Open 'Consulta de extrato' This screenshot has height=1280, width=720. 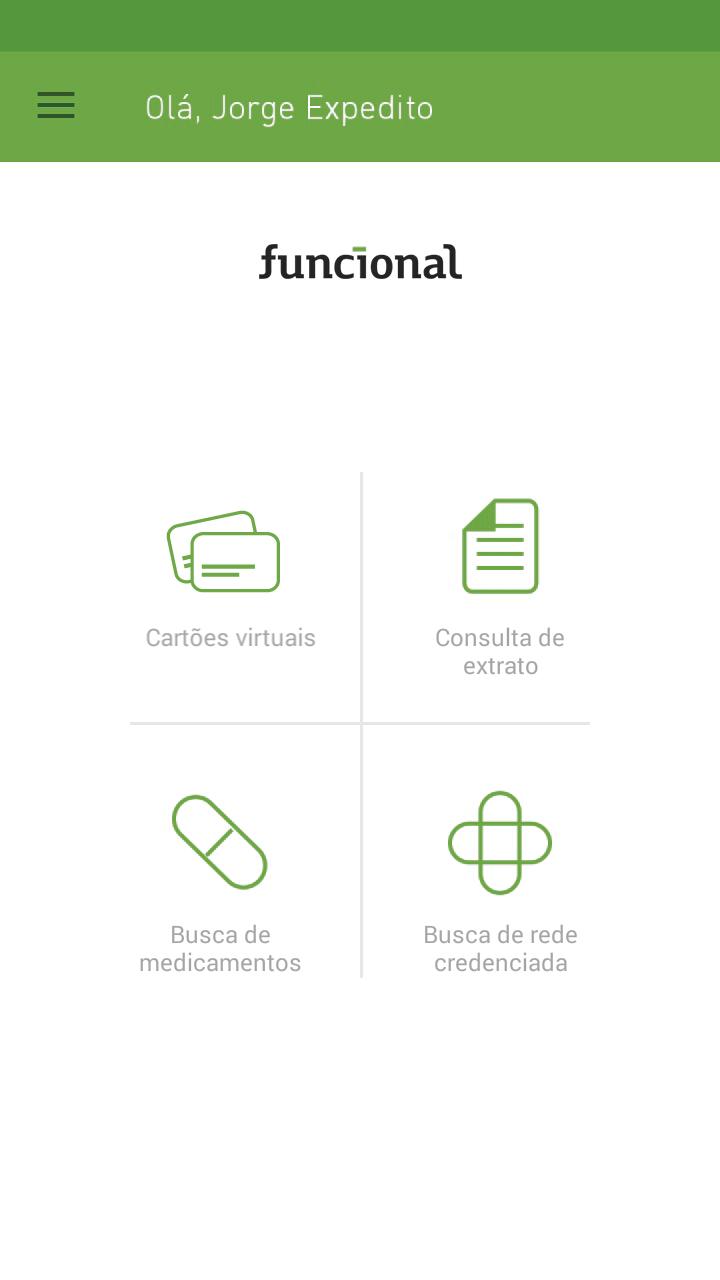click(x=499, y=650)
